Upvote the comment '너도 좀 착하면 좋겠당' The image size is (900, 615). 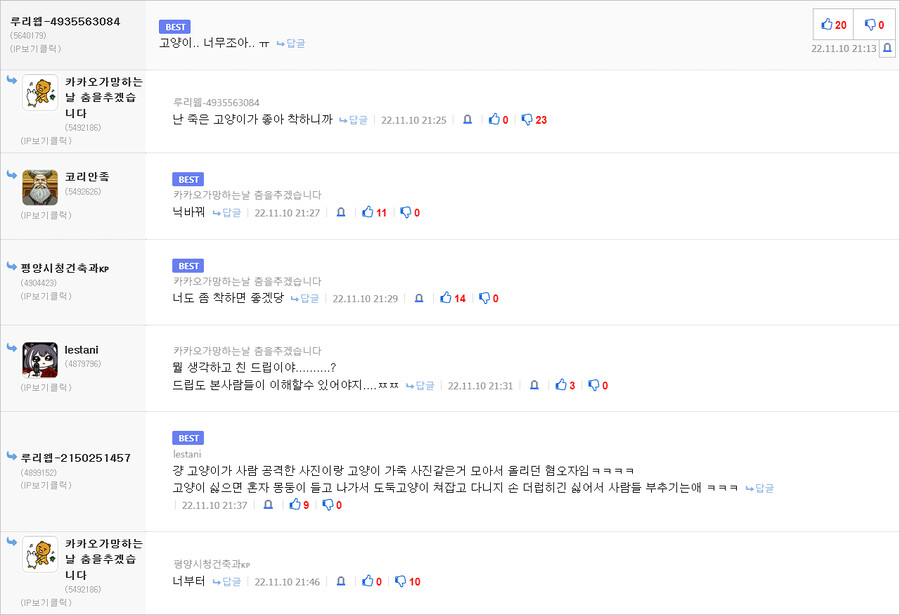pos(452,299)
